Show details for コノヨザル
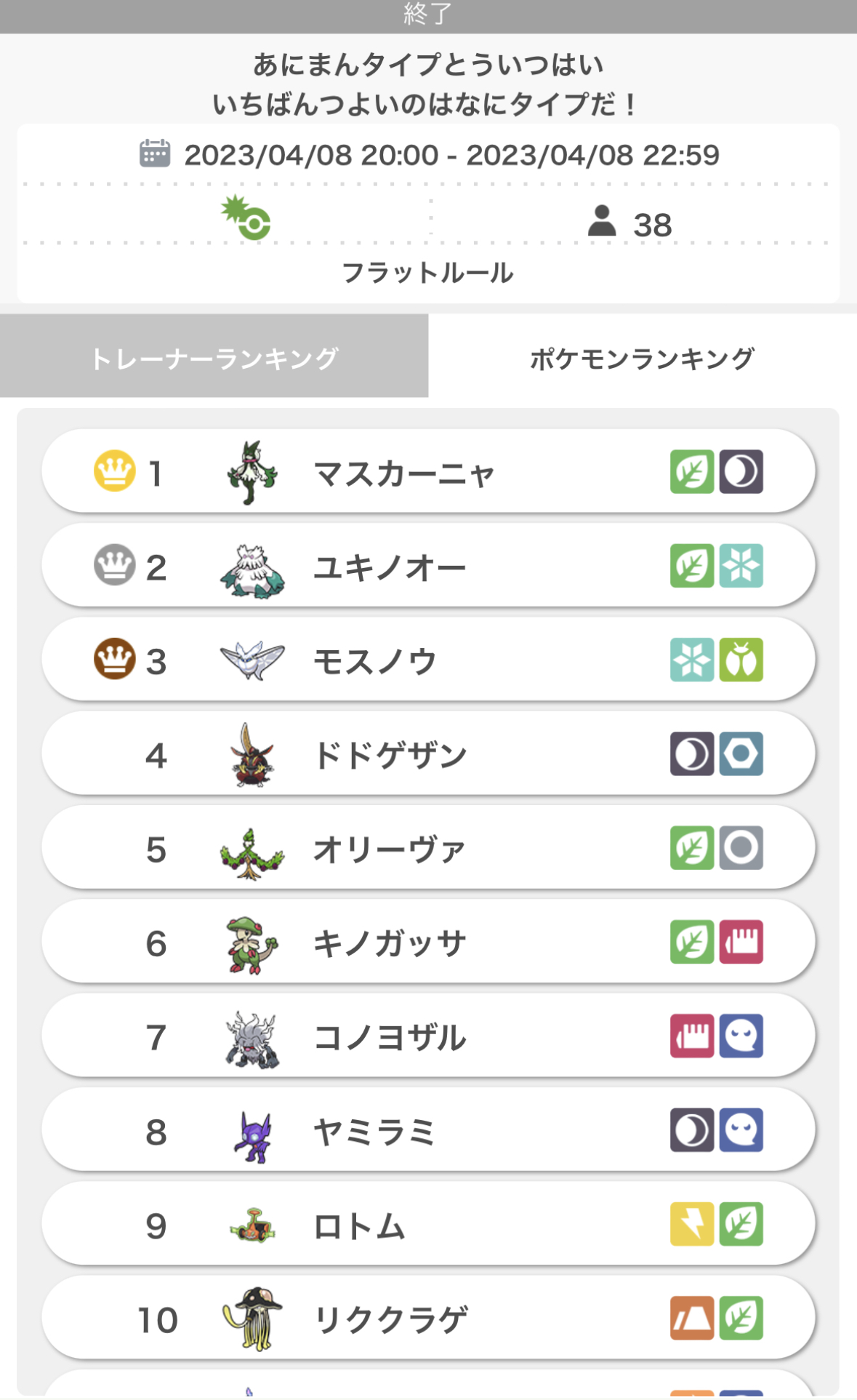Viewport: 857px width, 1400px height. 427,1036
